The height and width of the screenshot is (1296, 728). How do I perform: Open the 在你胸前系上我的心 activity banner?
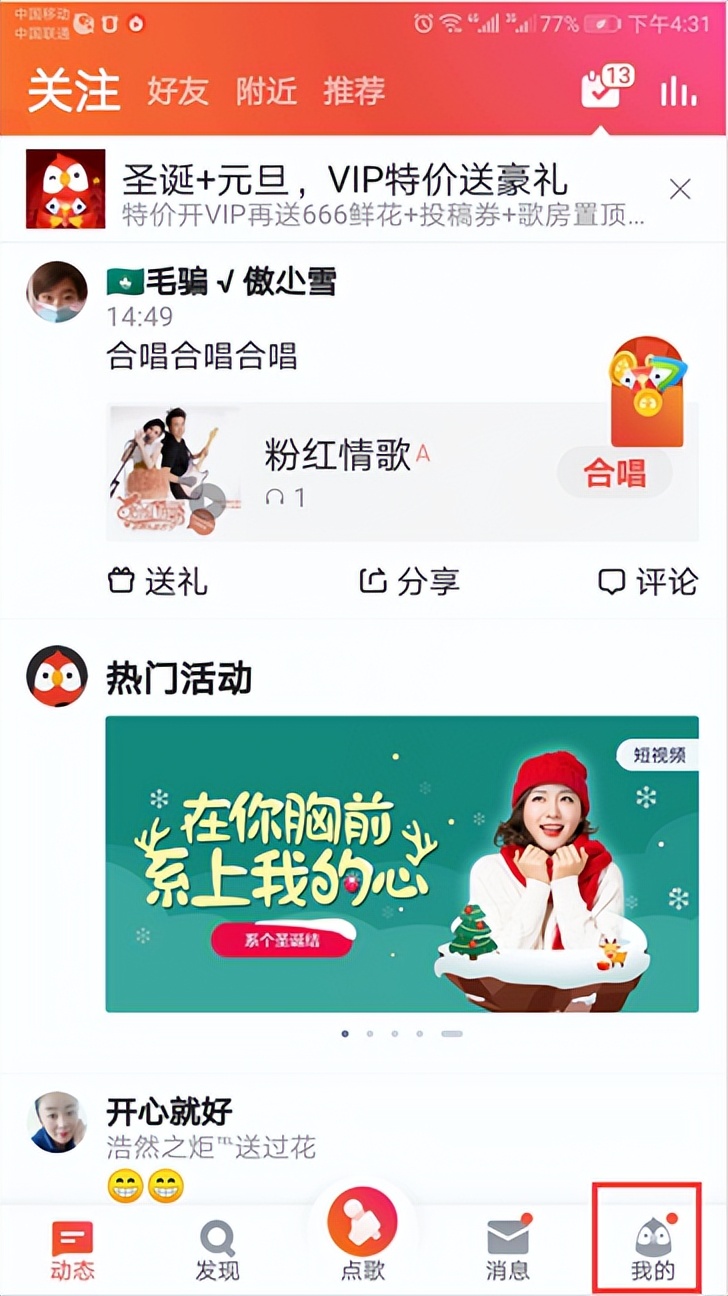(401, 864)
